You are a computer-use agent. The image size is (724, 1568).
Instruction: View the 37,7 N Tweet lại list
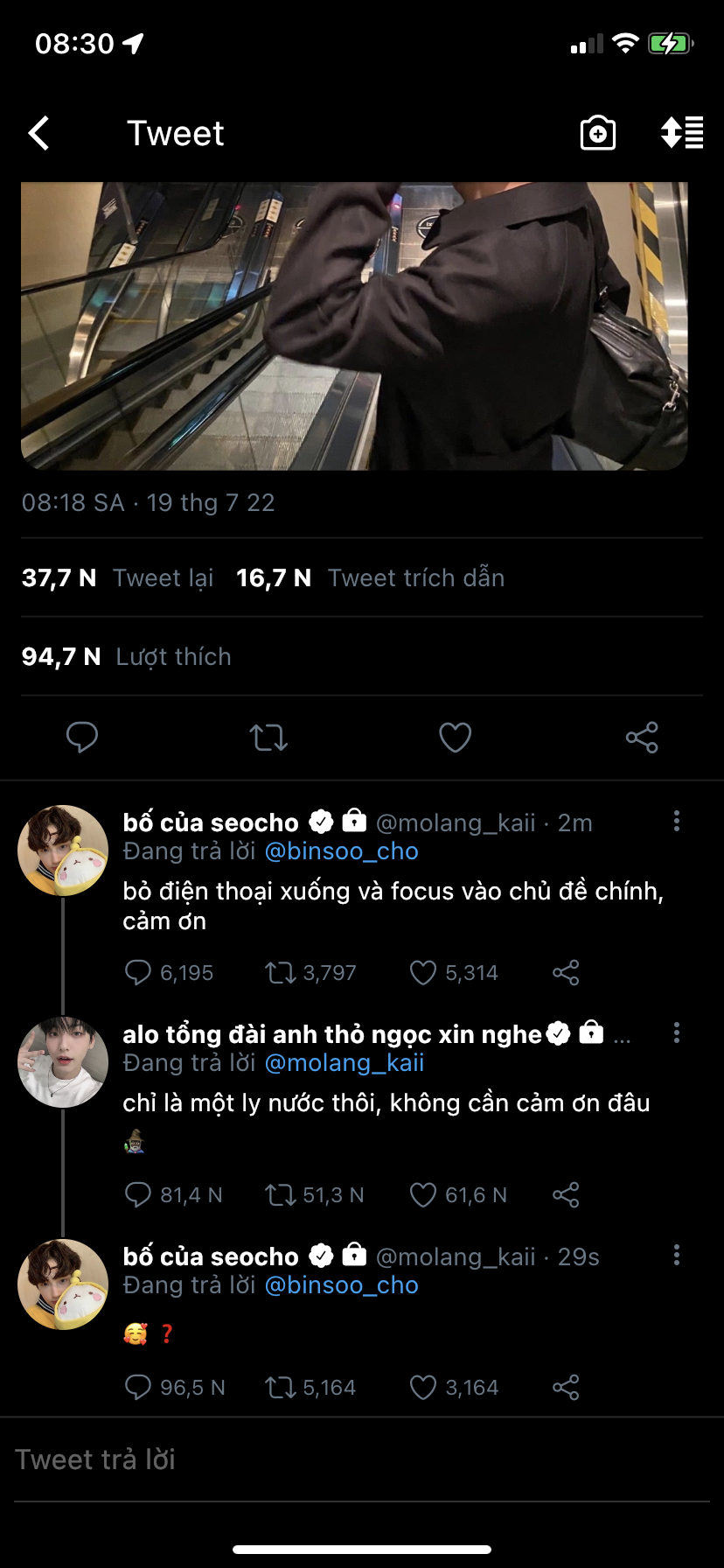118,578
